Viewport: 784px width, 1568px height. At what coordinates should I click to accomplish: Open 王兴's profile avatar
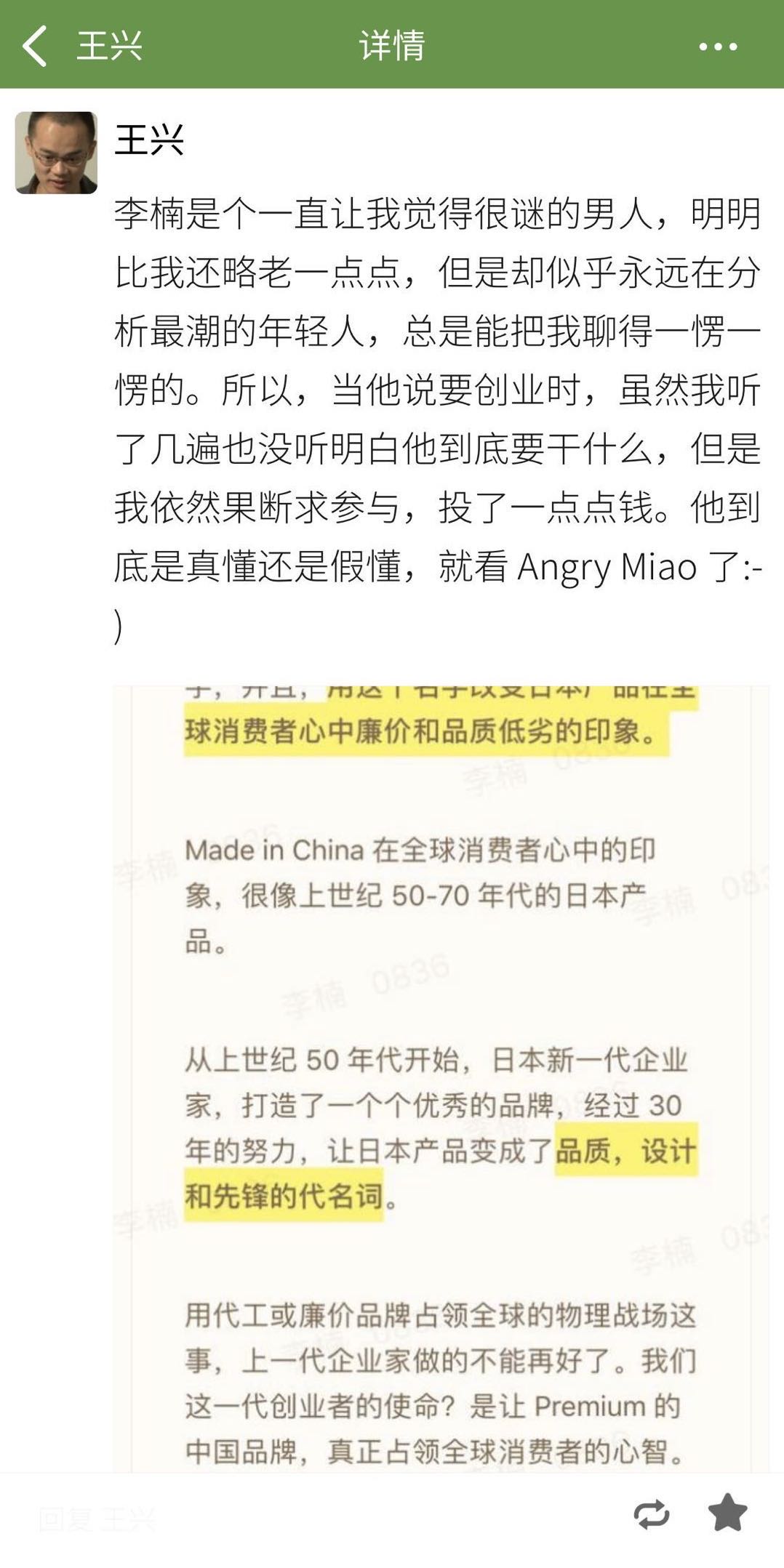pos(56,153)
